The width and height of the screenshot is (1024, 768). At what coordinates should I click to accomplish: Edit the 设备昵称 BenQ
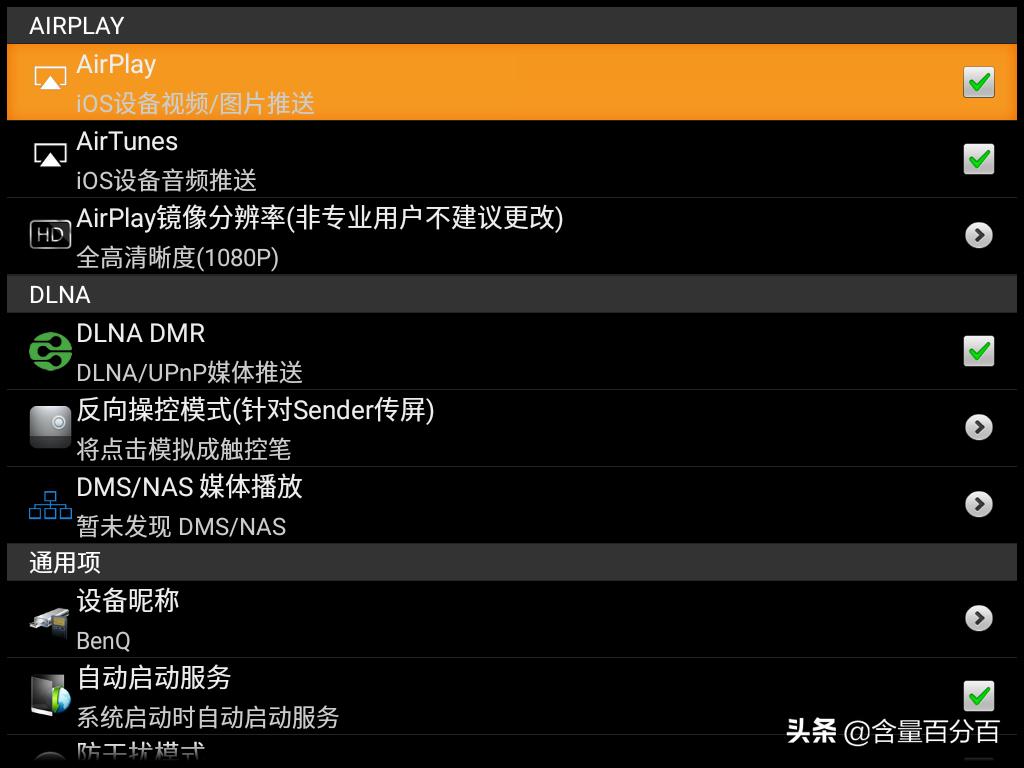978,618
